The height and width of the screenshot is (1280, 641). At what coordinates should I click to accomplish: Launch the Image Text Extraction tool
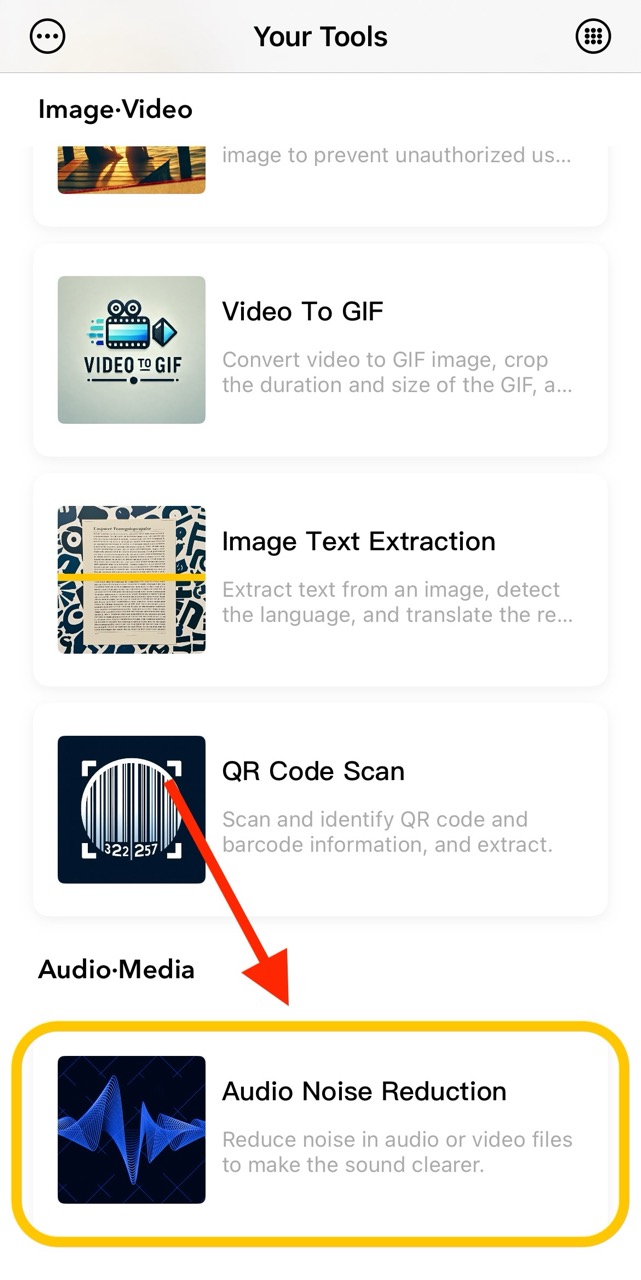[x=320, y=580]
